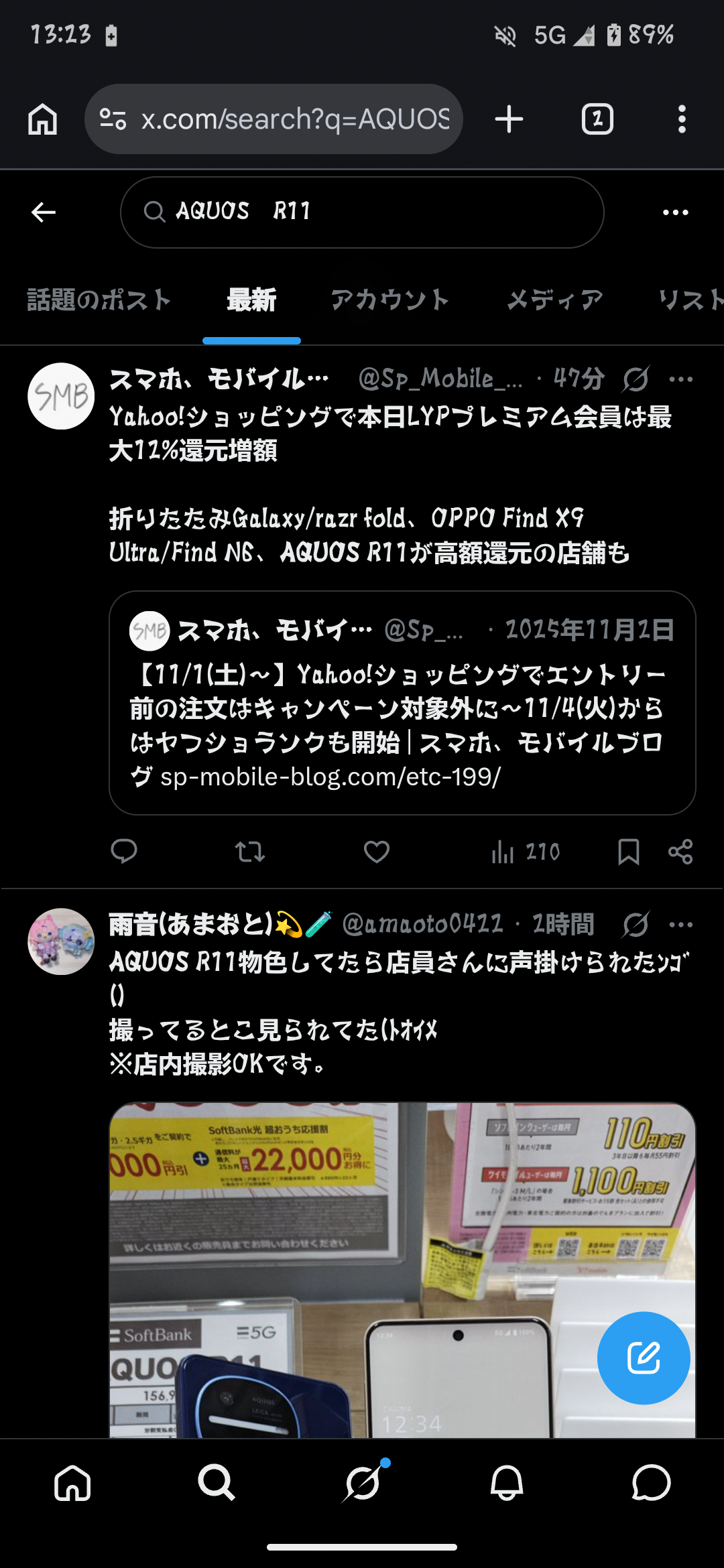Like the Yahoo!ショッピング post

point(377,852)
